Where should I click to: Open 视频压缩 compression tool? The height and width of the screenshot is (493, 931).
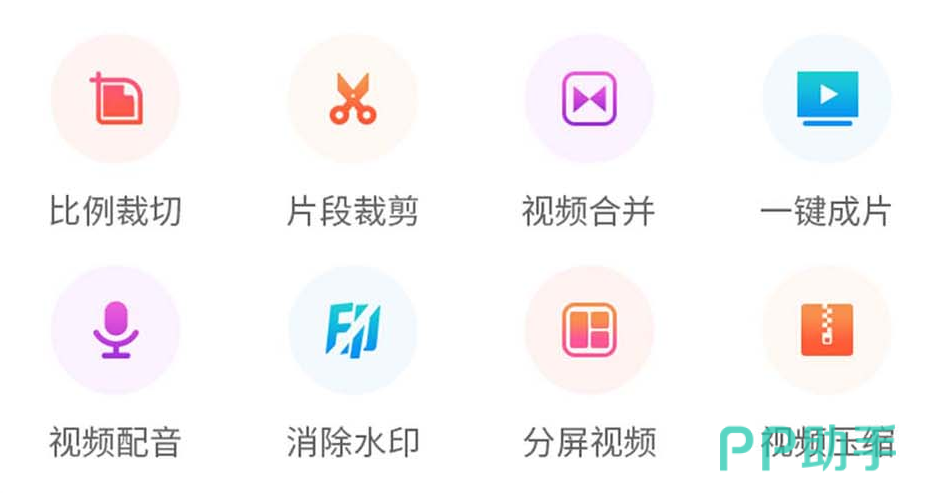tap(826, 330)
